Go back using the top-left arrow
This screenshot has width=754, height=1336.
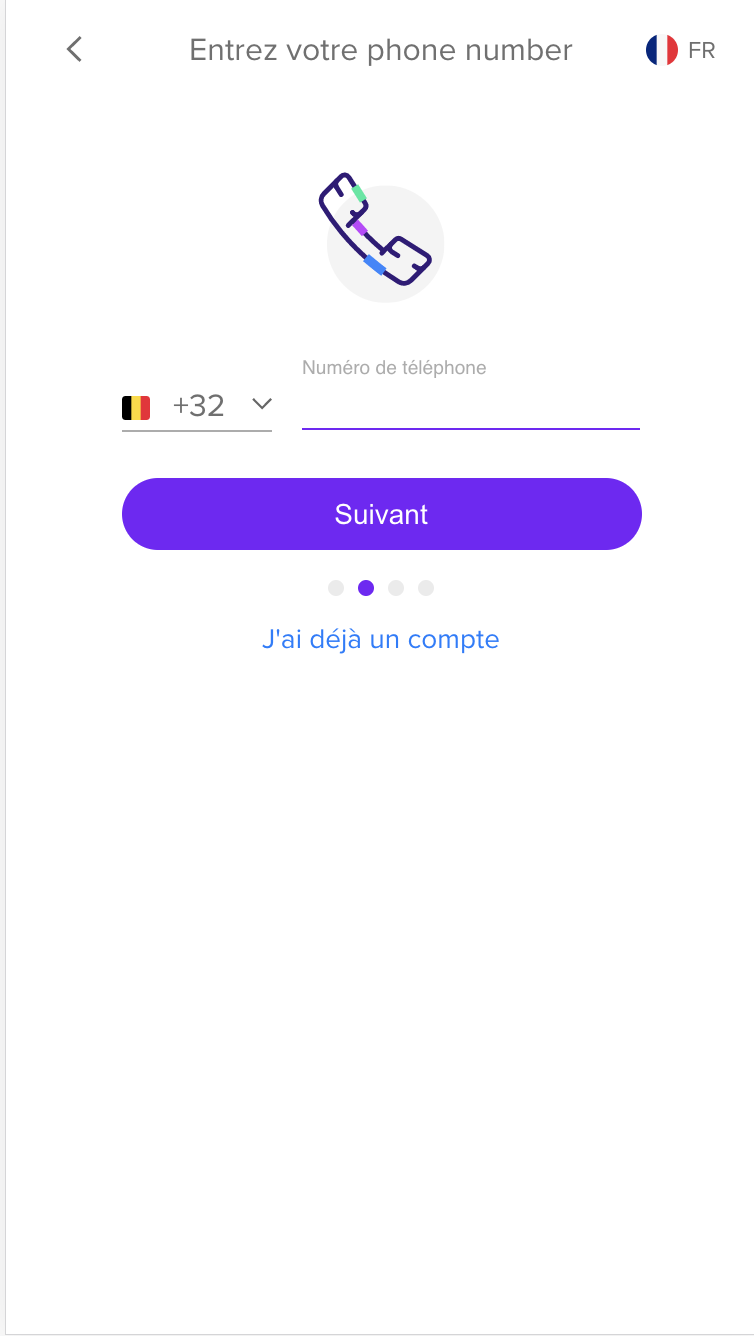tap(74, 49)
